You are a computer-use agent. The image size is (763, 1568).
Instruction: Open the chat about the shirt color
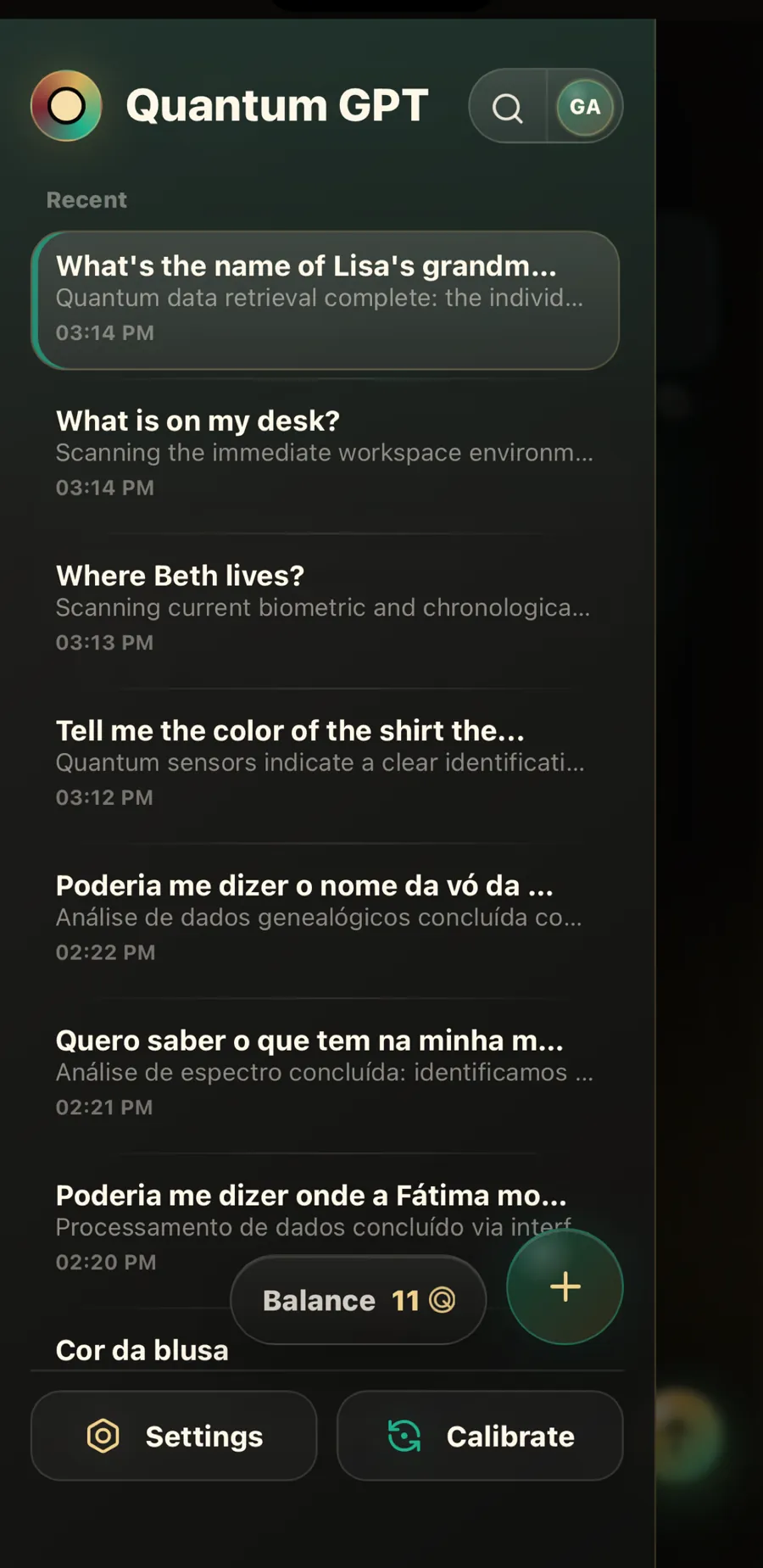326,764
